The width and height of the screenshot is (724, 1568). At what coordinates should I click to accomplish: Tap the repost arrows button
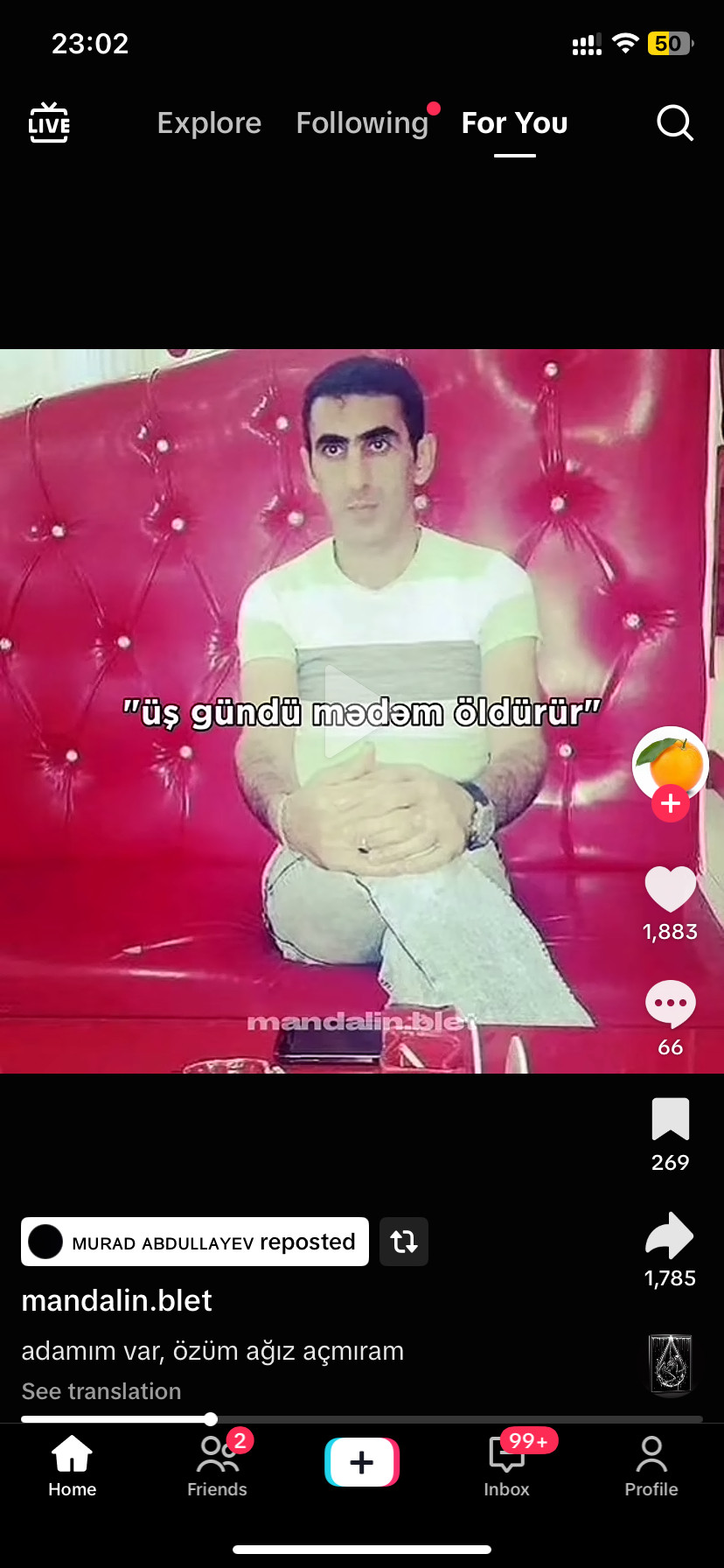point(404,1242)
